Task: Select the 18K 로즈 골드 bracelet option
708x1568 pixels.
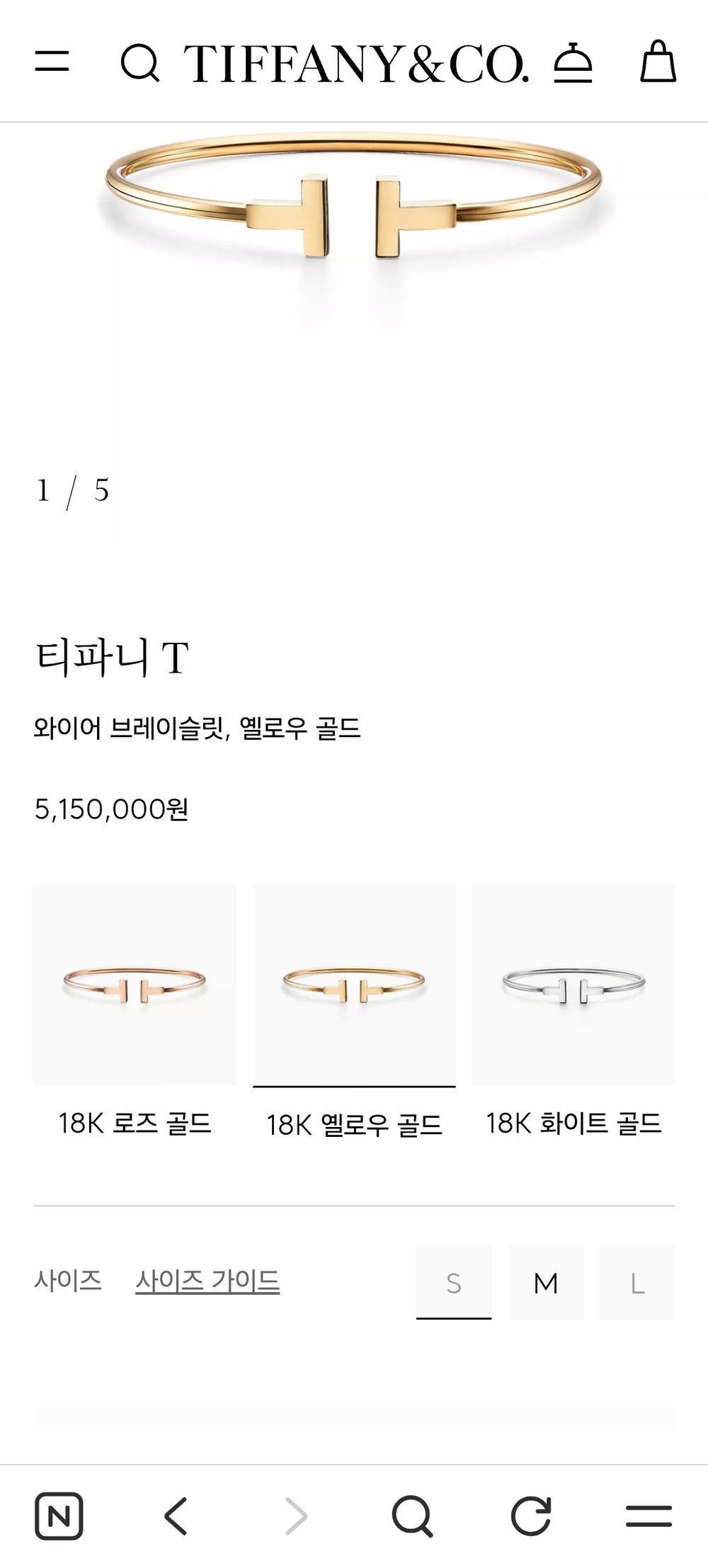Action: (x=135, y=984)
